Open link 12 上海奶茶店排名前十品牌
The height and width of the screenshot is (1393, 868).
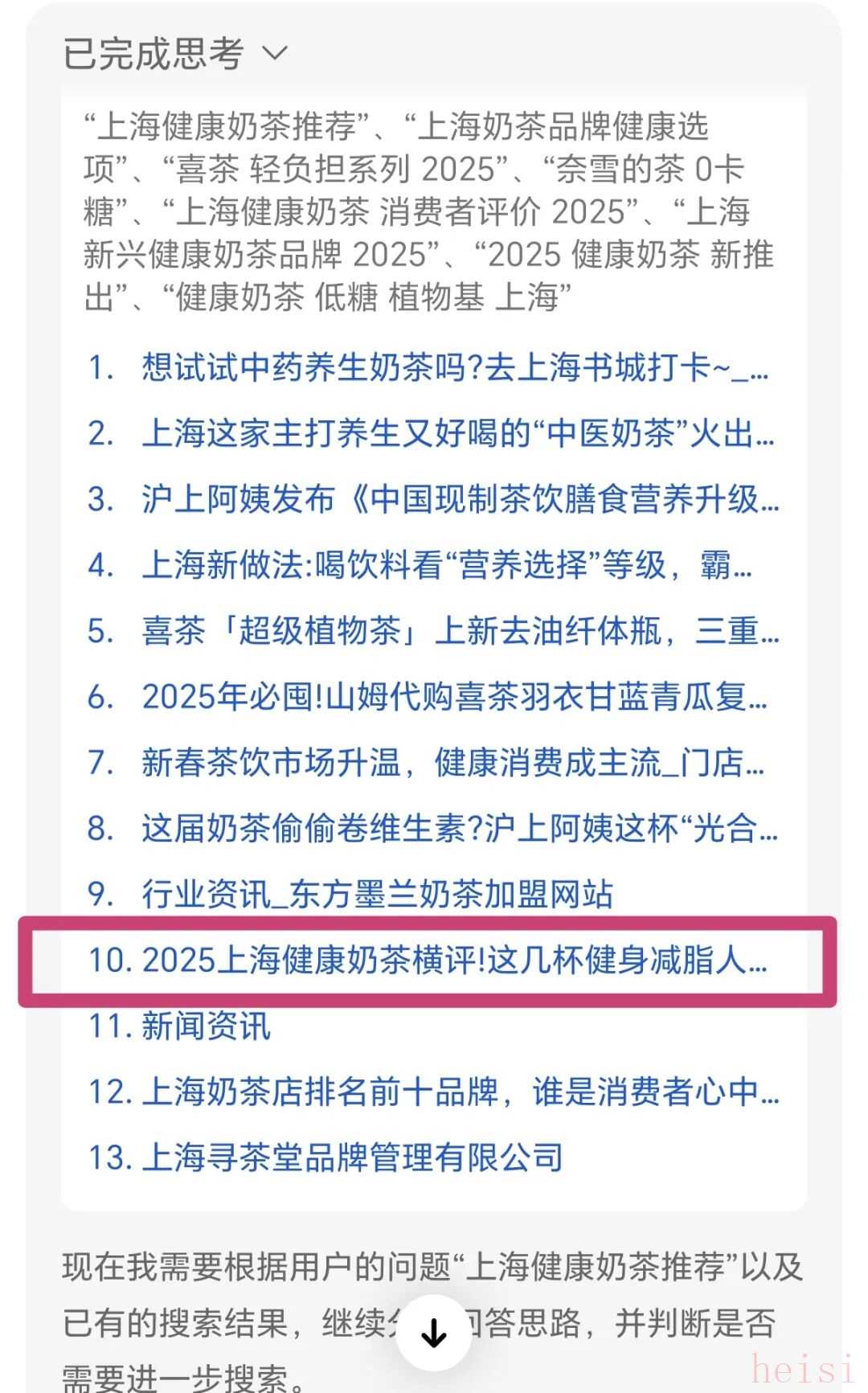tap(460, 1092)
